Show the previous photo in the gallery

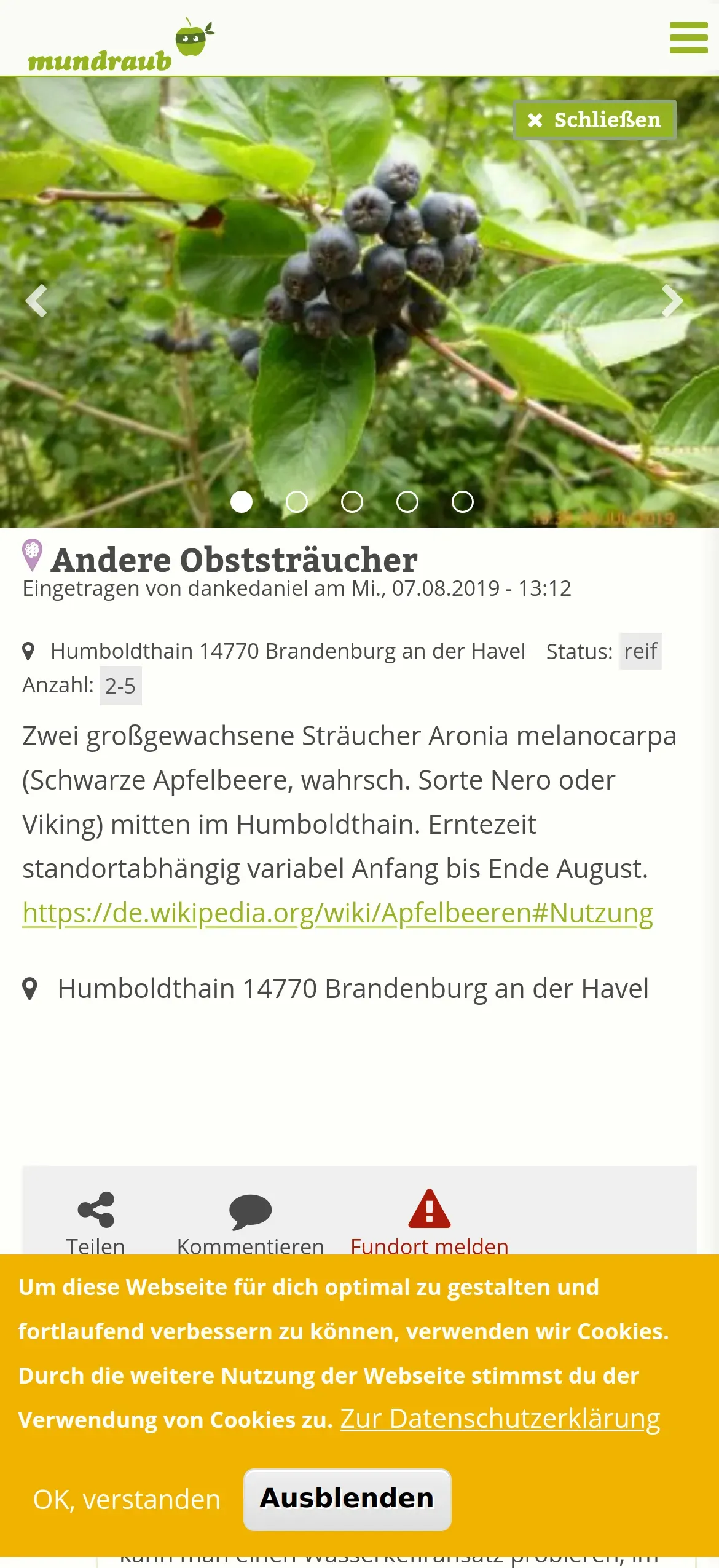tap(36, 301)
